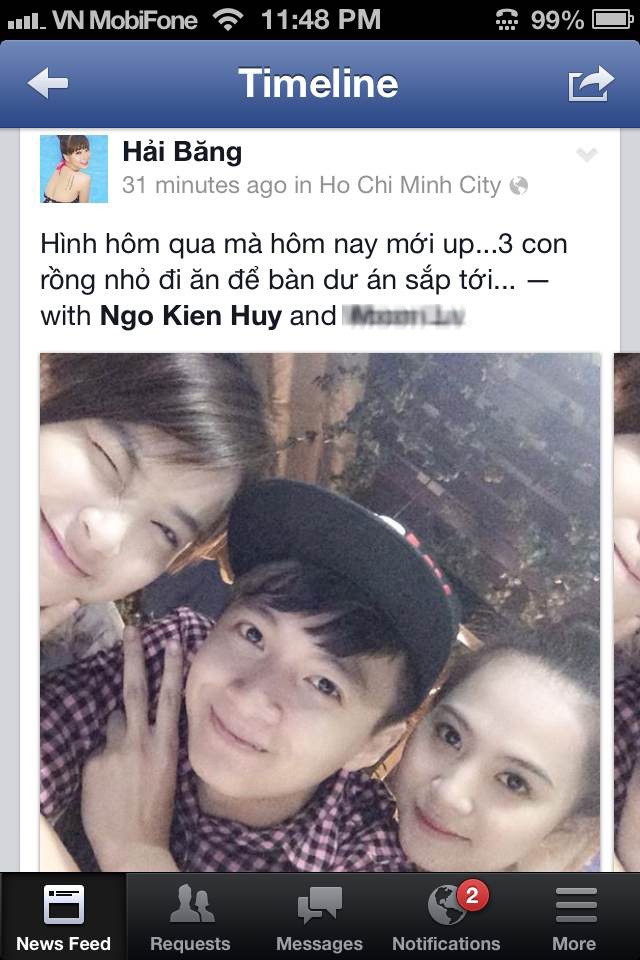Switch to the Requests tab
The width and height of the screenshot is (640, 960).
pyautogui.click(x=190, y=916)
